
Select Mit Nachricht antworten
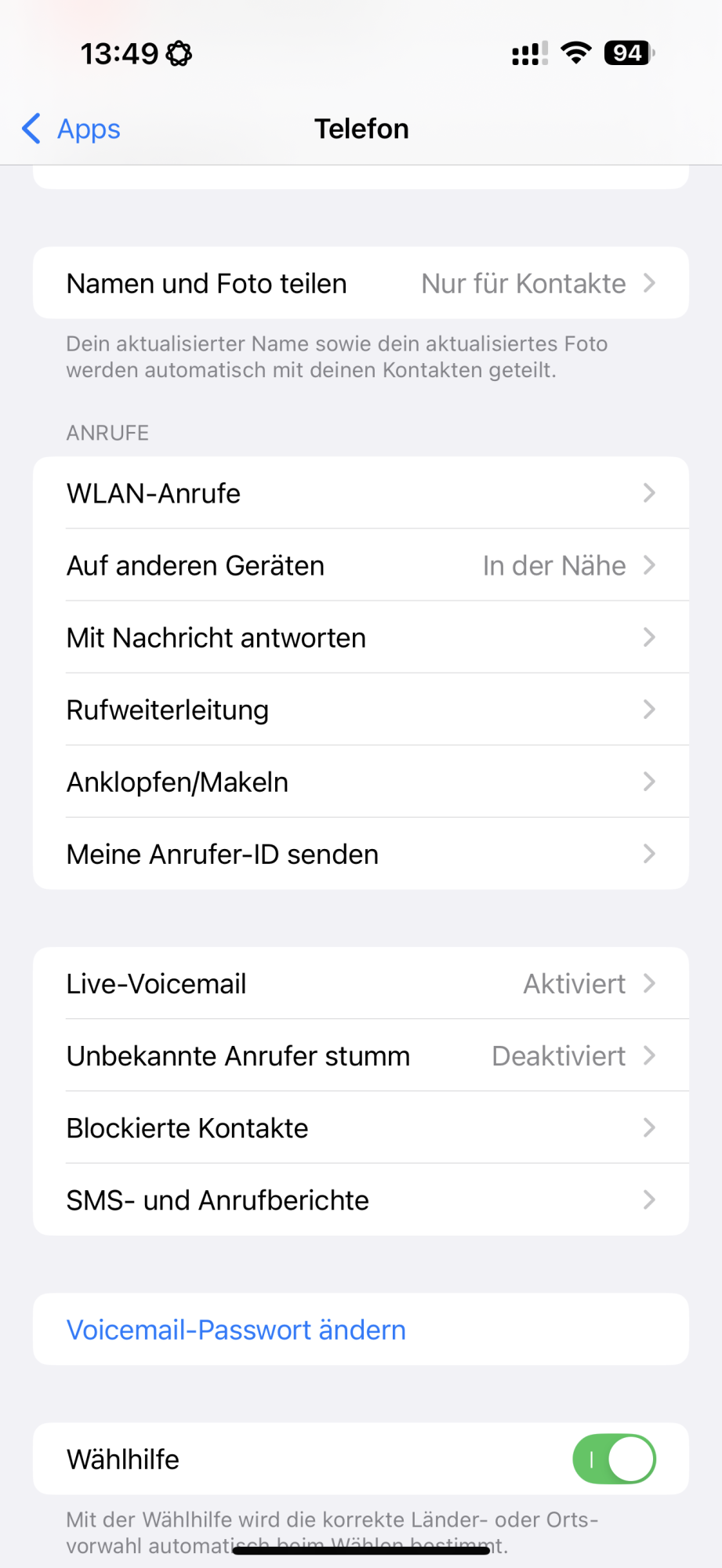click(361, 637)
